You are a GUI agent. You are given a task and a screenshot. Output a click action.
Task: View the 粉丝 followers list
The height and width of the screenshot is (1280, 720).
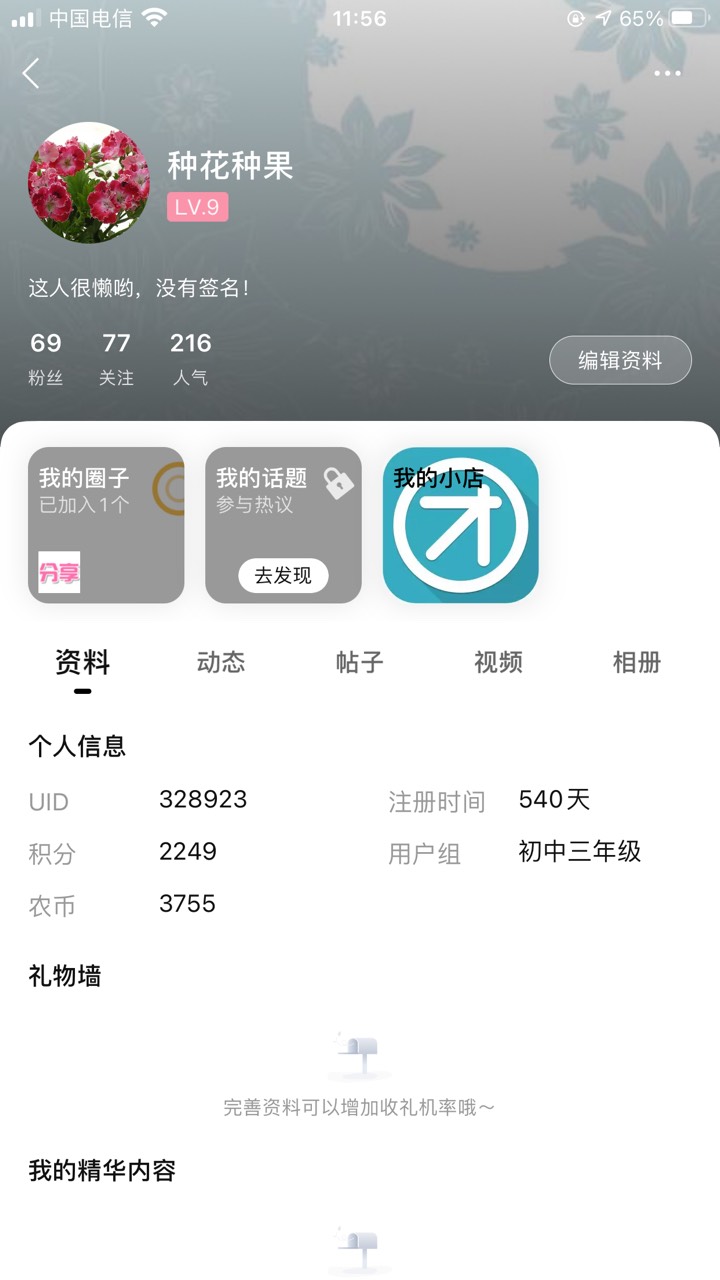click(46, 359)
